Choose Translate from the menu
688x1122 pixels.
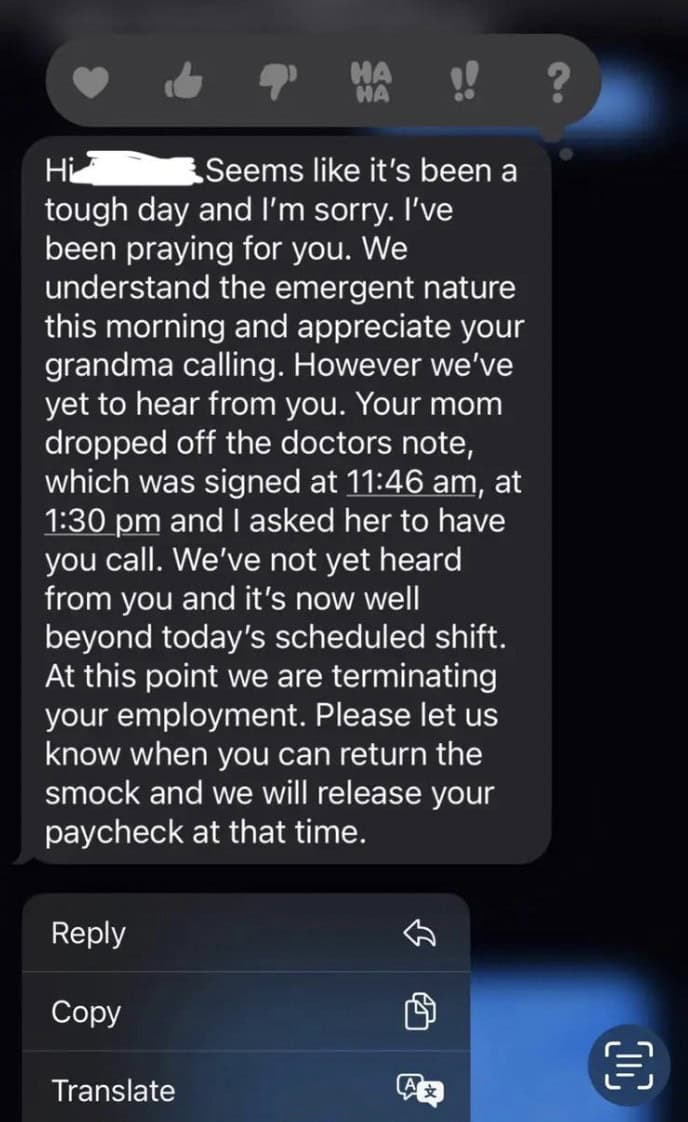pos(246,1088)
